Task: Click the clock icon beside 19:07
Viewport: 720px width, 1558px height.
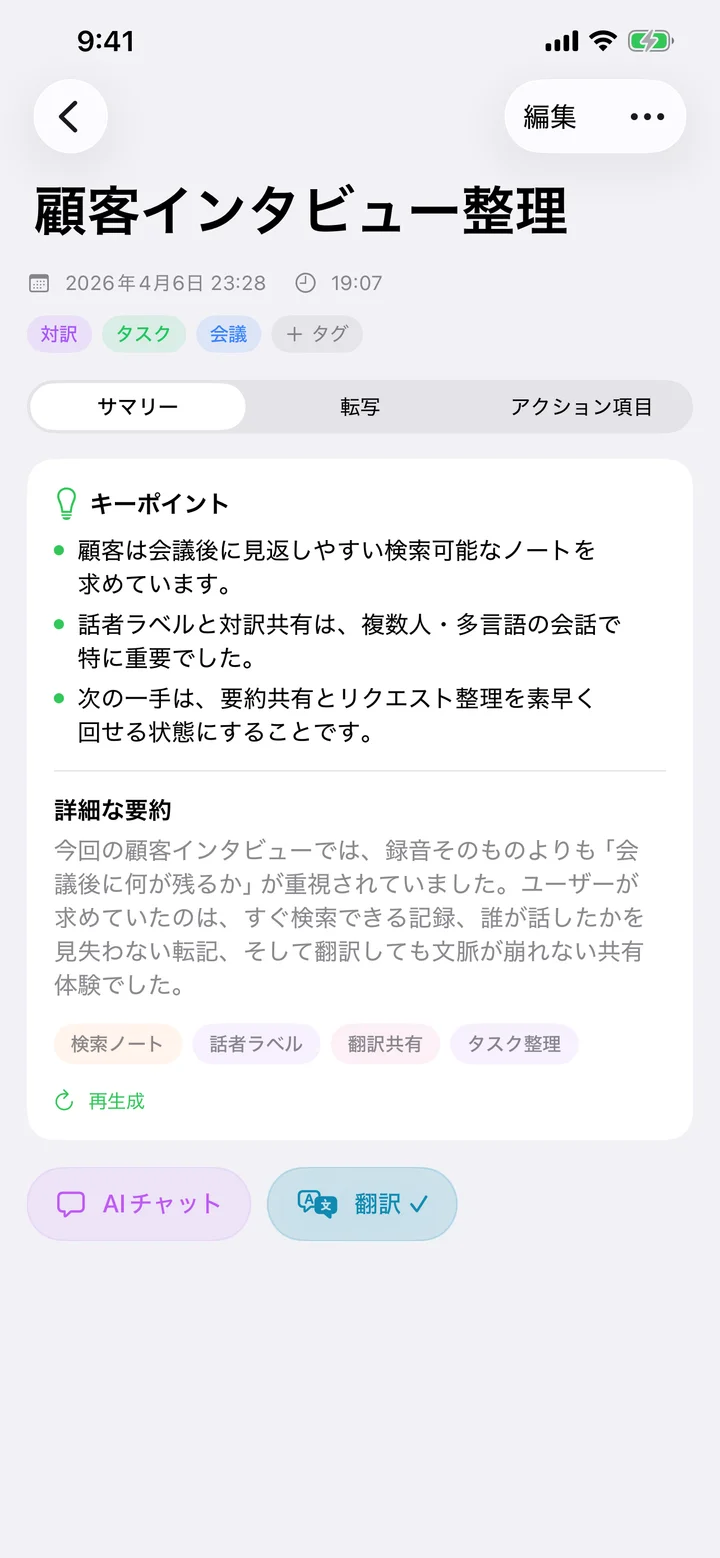Action: (305, 282)
